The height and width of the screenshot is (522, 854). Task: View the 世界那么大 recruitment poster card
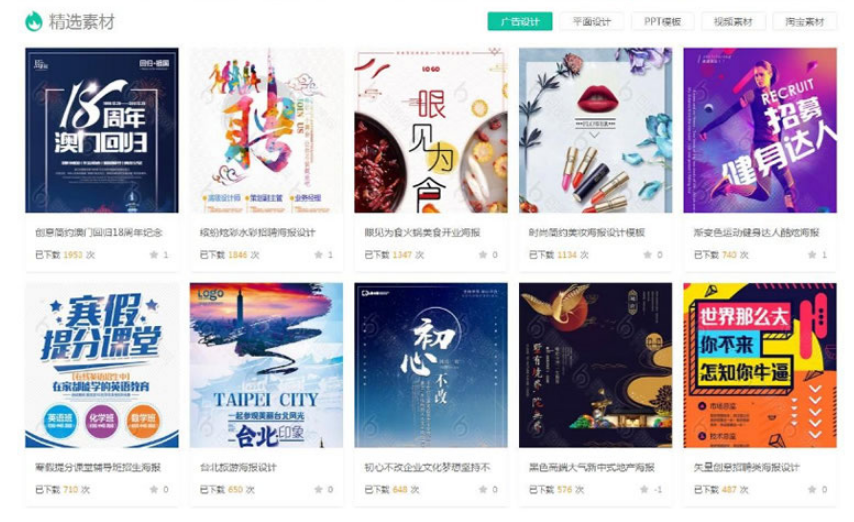760,365
